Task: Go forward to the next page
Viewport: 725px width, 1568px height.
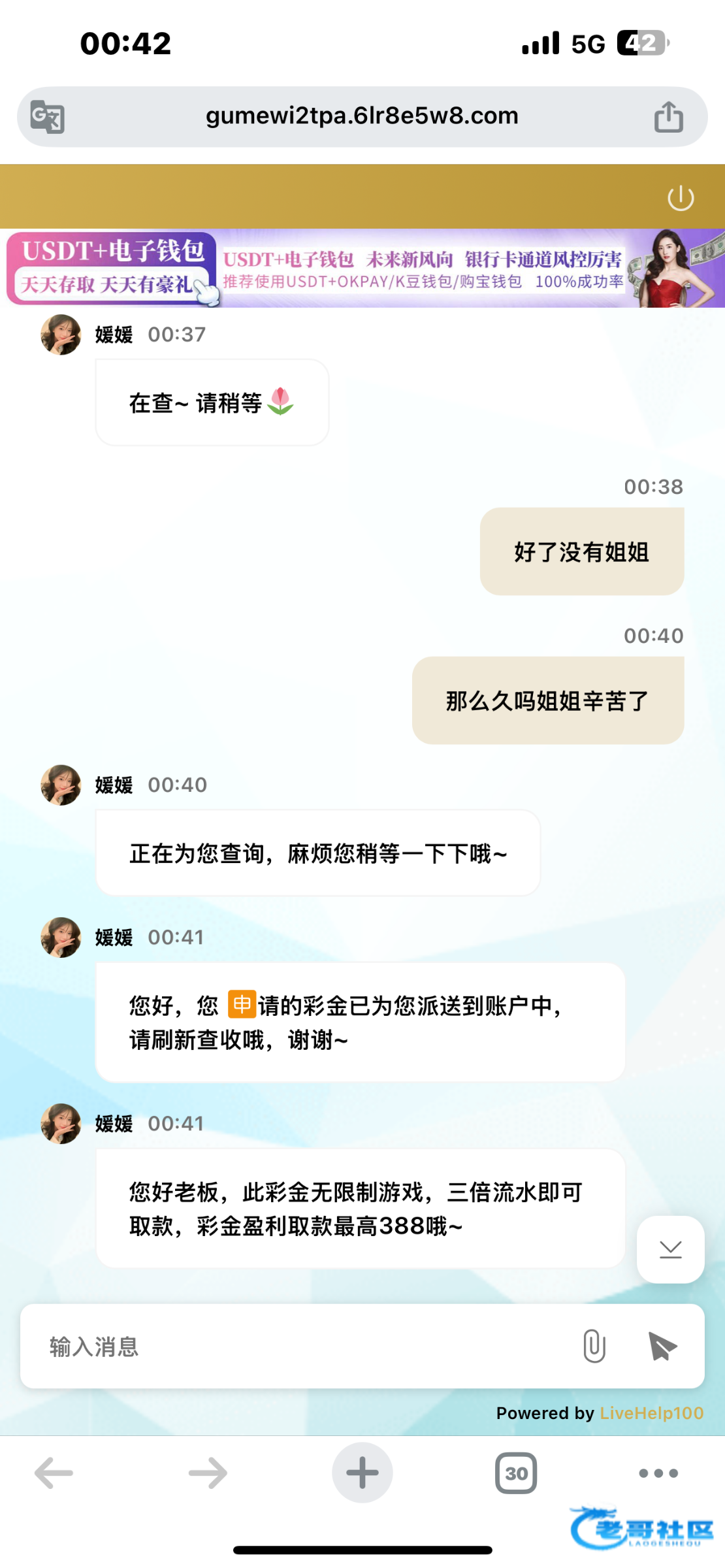Action: coord(208,1473)
